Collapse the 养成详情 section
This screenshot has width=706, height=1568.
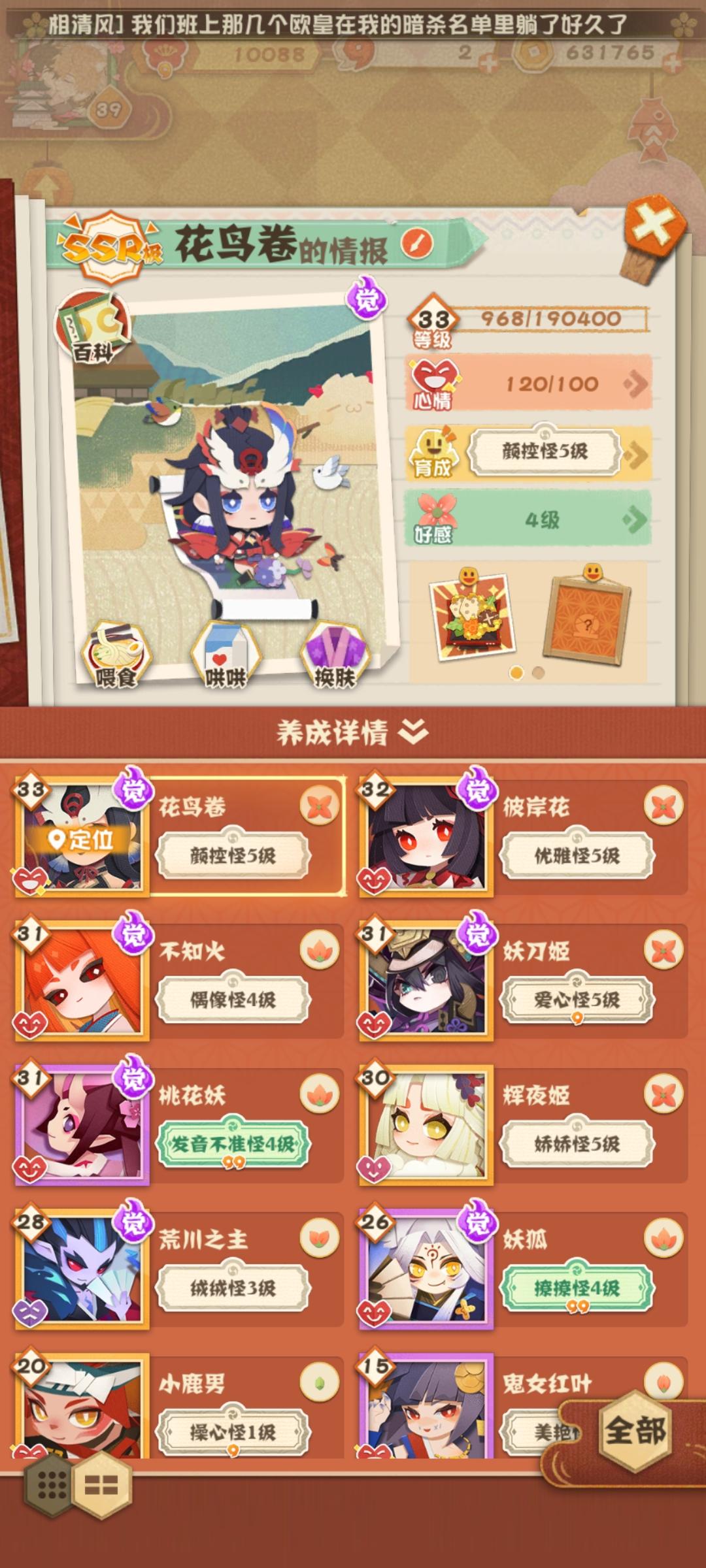(x=412, y=730)
